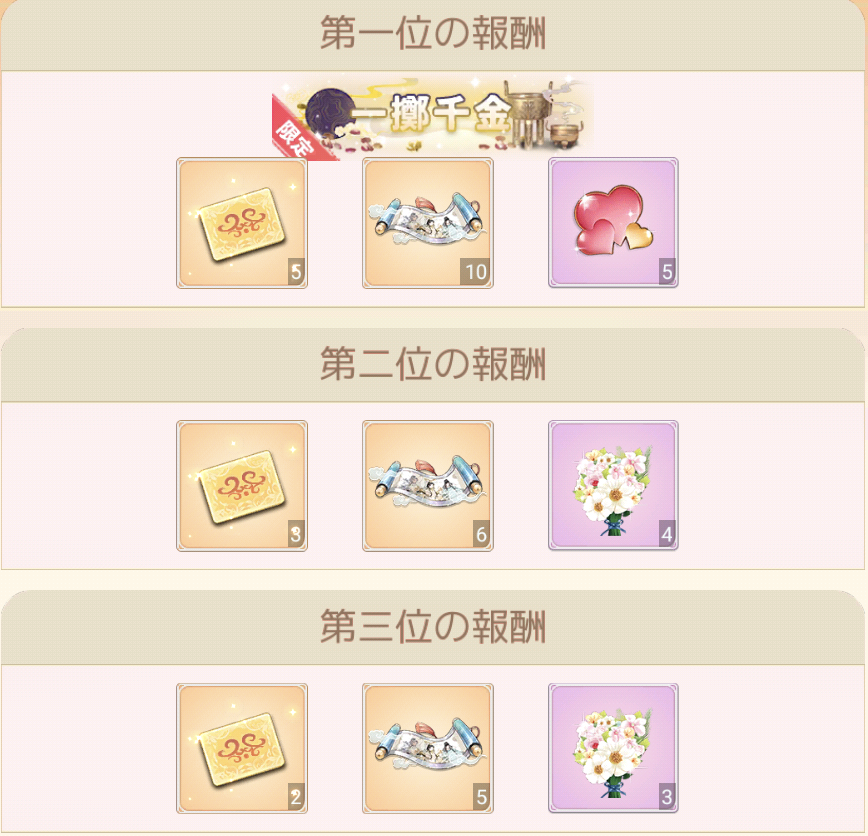View the scroll item in first place rewards
The image size is (868, 836).
[428, 222]
